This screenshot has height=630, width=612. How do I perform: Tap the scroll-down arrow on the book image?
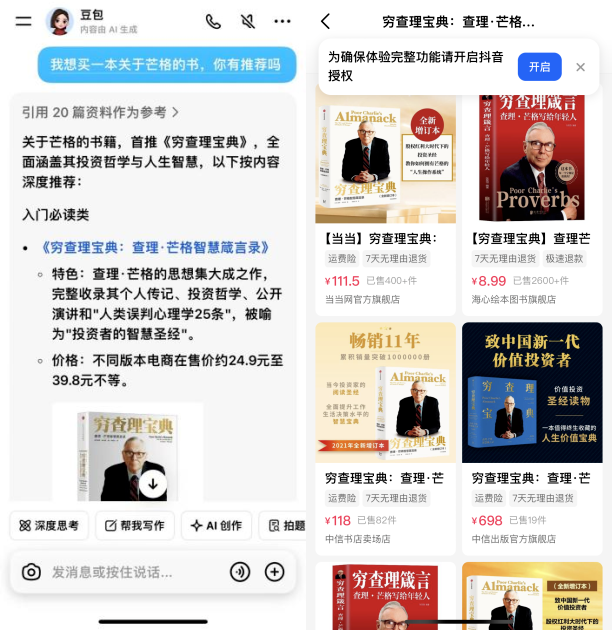[153, 484]
